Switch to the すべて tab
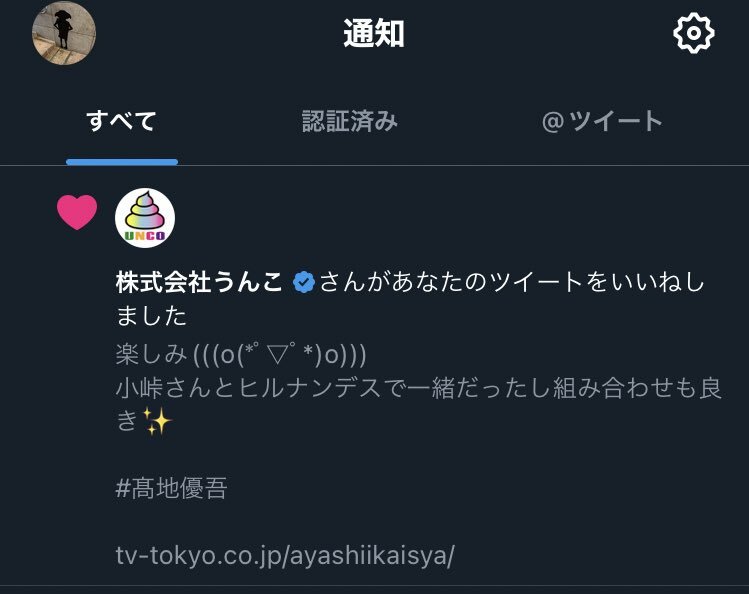 [x=121, y=122]
